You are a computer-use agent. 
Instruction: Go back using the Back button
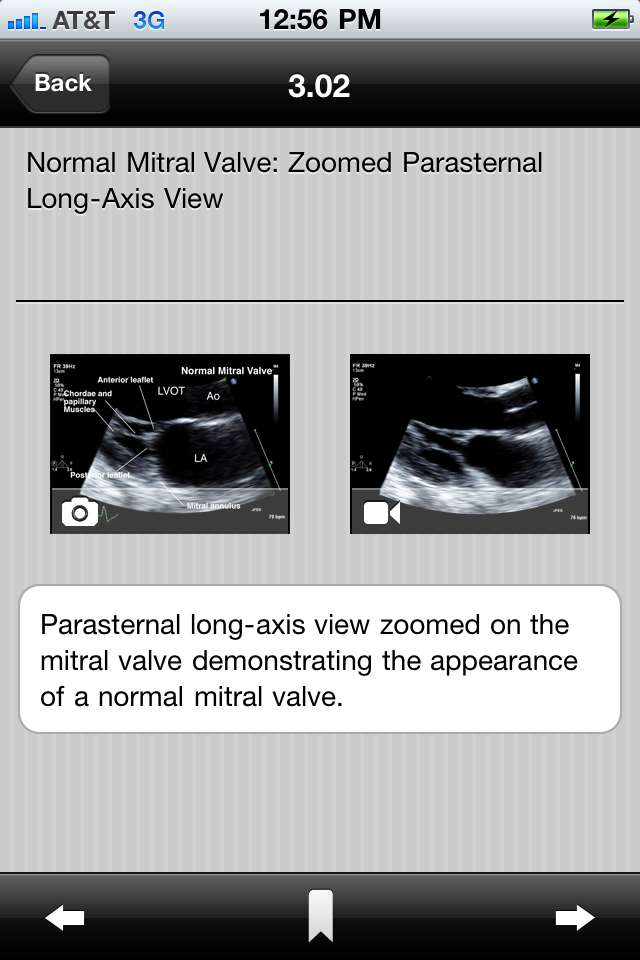point(61,84)
